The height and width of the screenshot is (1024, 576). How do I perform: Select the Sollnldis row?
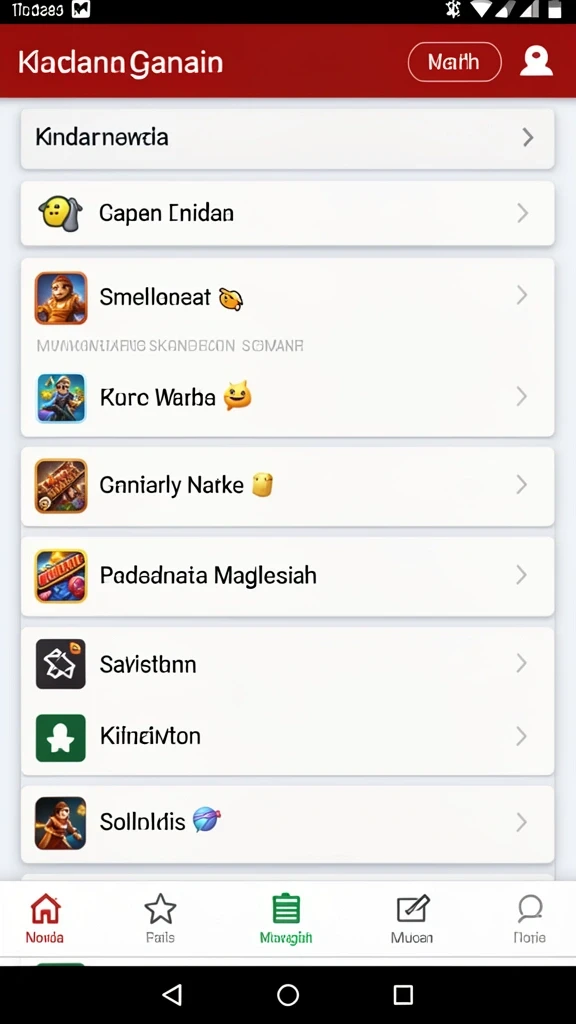point(287,823)
